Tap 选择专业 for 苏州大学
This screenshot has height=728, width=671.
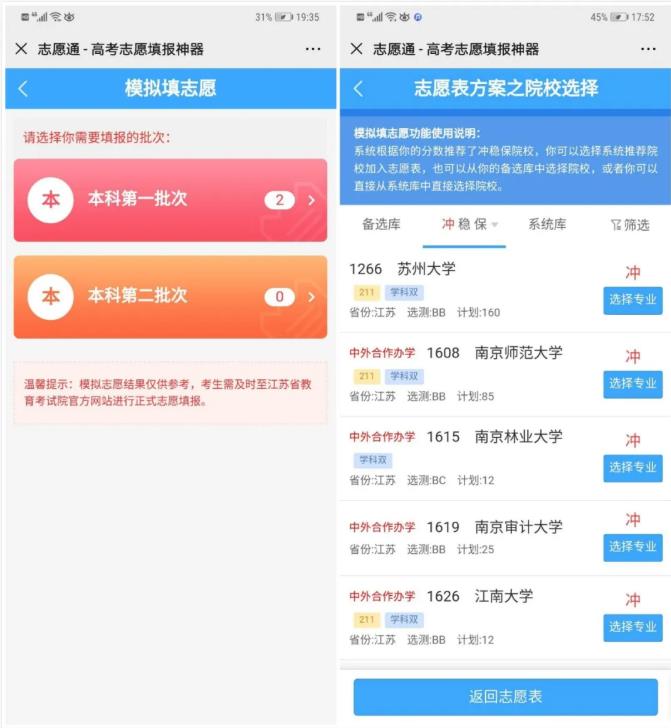pyautogui.click(x=632, y=300)
